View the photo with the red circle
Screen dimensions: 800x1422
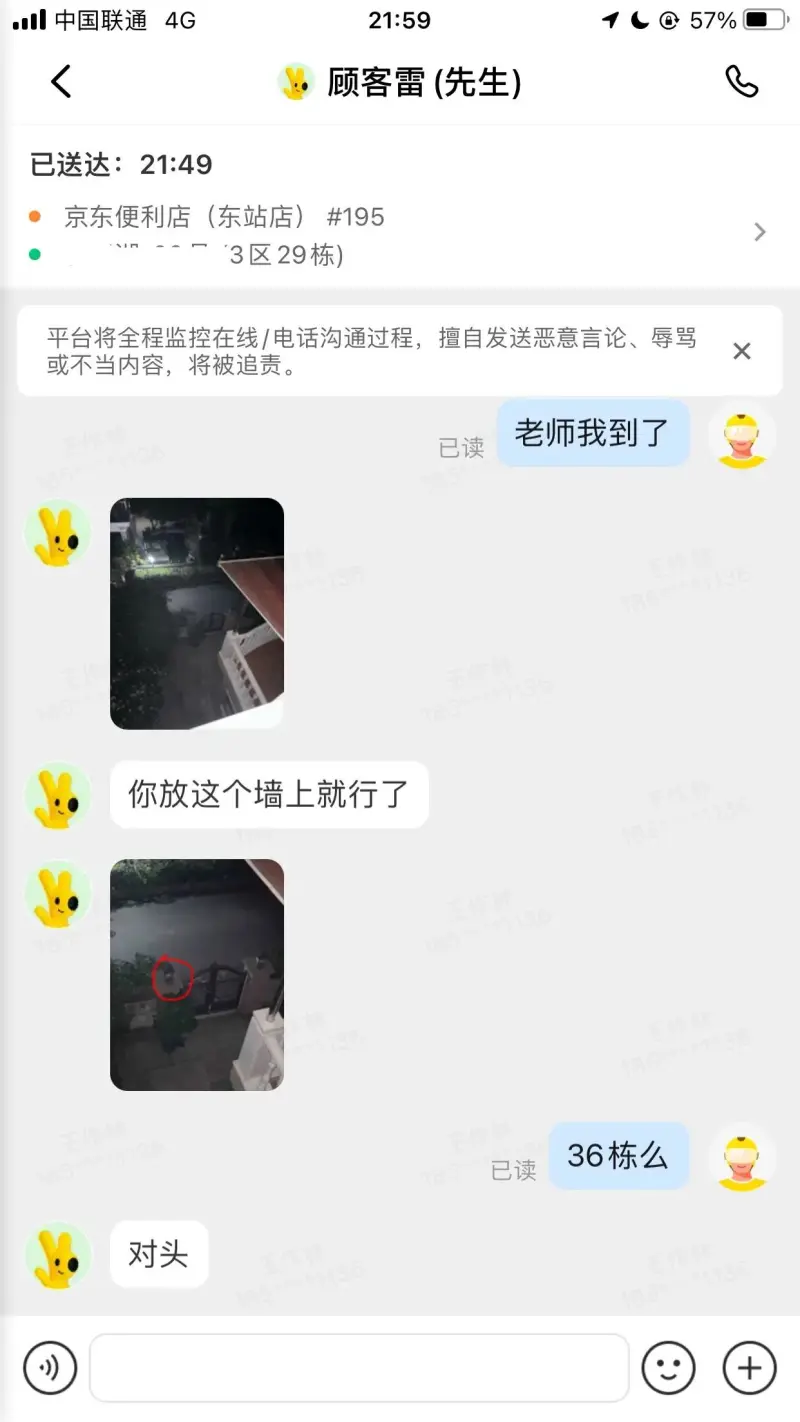point(197,974)
